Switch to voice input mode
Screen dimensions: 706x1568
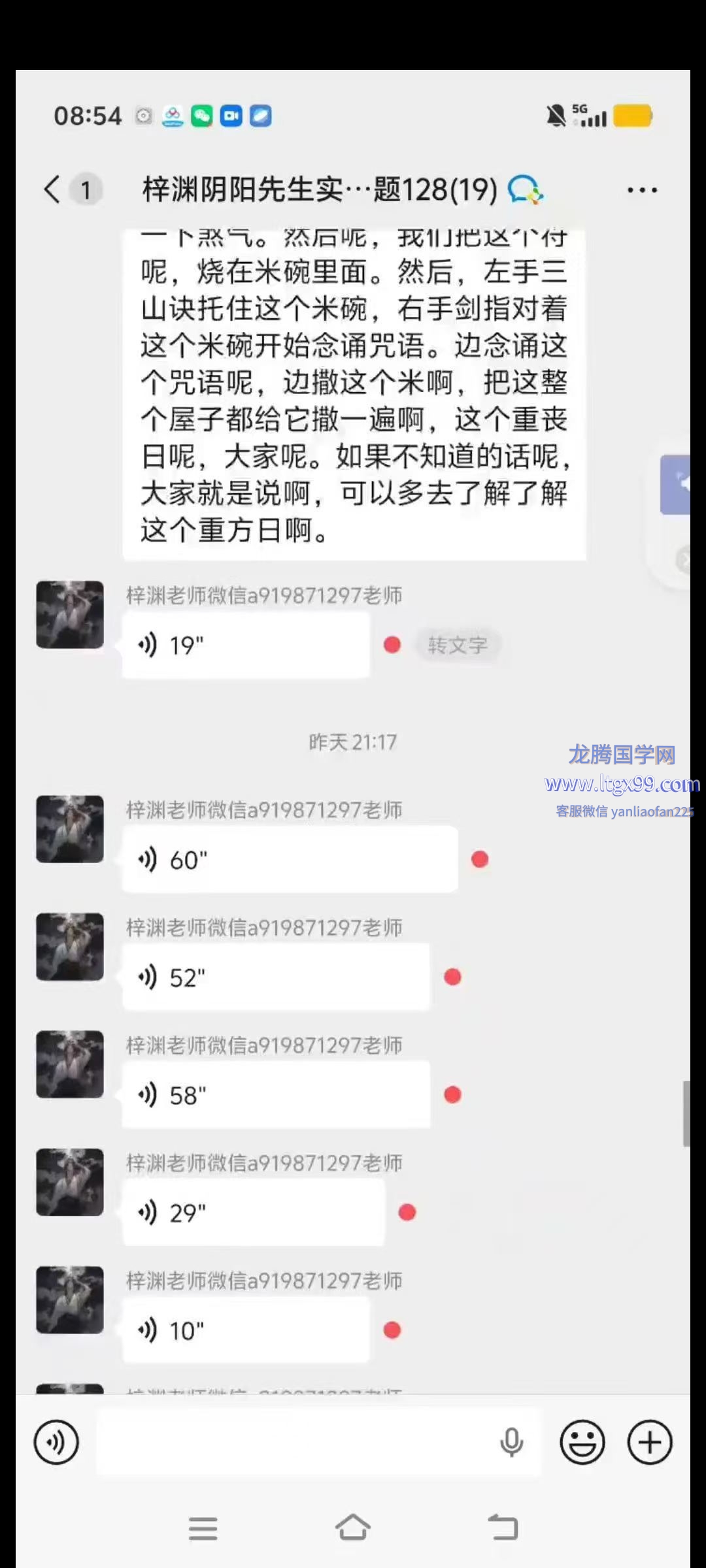coord(56,1443)
